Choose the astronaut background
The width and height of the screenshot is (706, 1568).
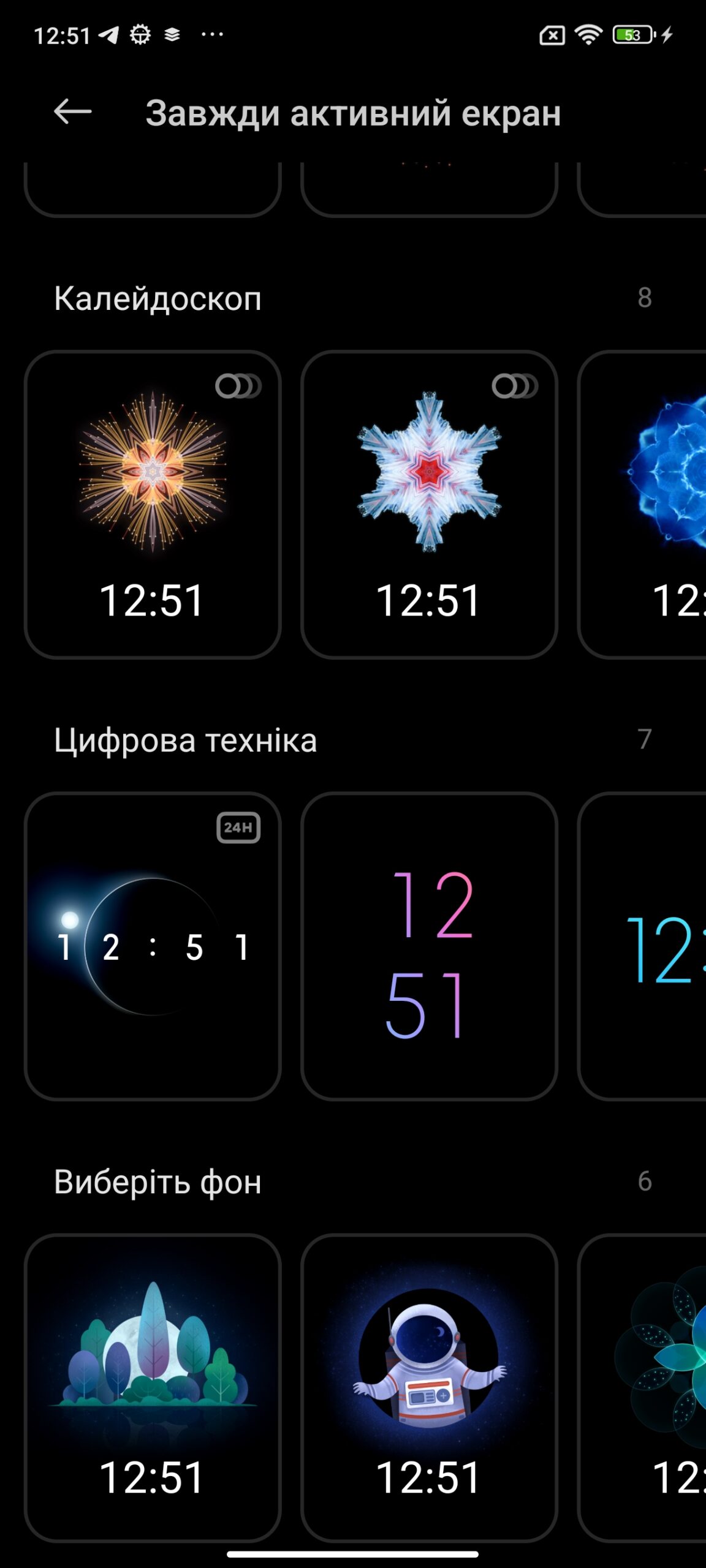point(429,1388)
